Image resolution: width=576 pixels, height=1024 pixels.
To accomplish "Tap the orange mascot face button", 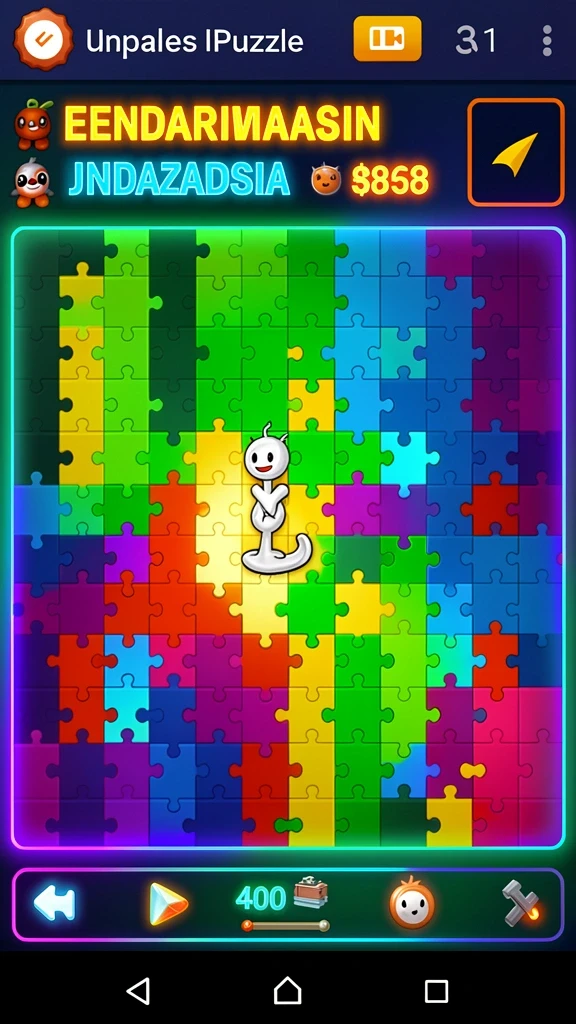I will (412, 903).
